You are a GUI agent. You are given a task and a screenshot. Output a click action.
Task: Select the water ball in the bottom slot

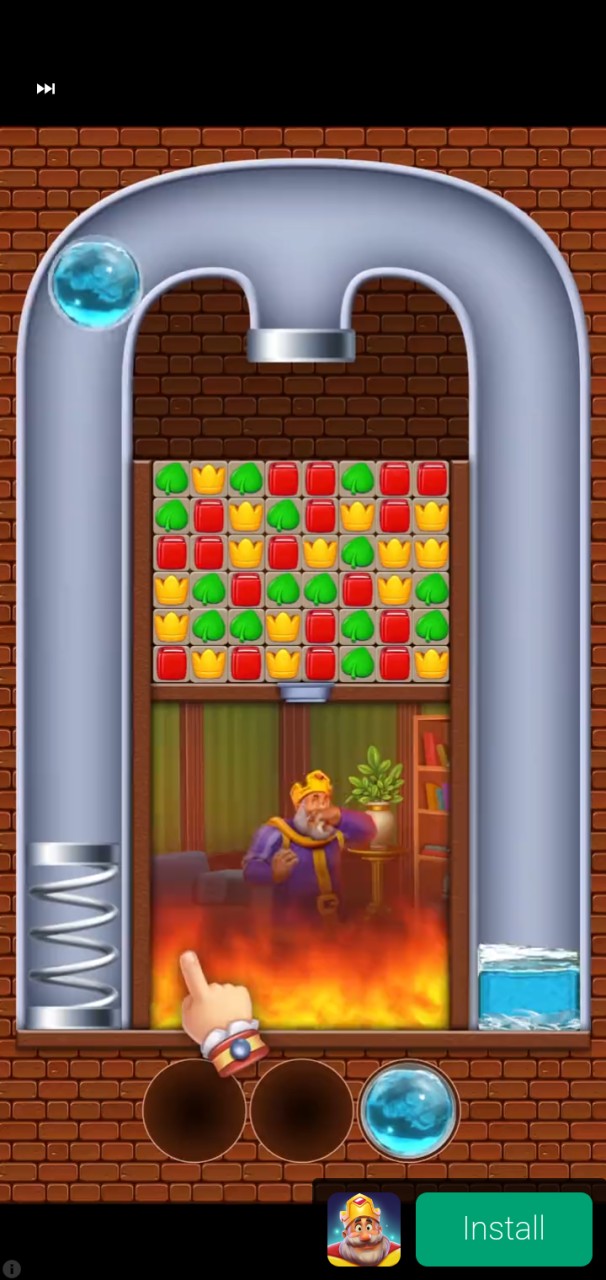pos(408,1110)
